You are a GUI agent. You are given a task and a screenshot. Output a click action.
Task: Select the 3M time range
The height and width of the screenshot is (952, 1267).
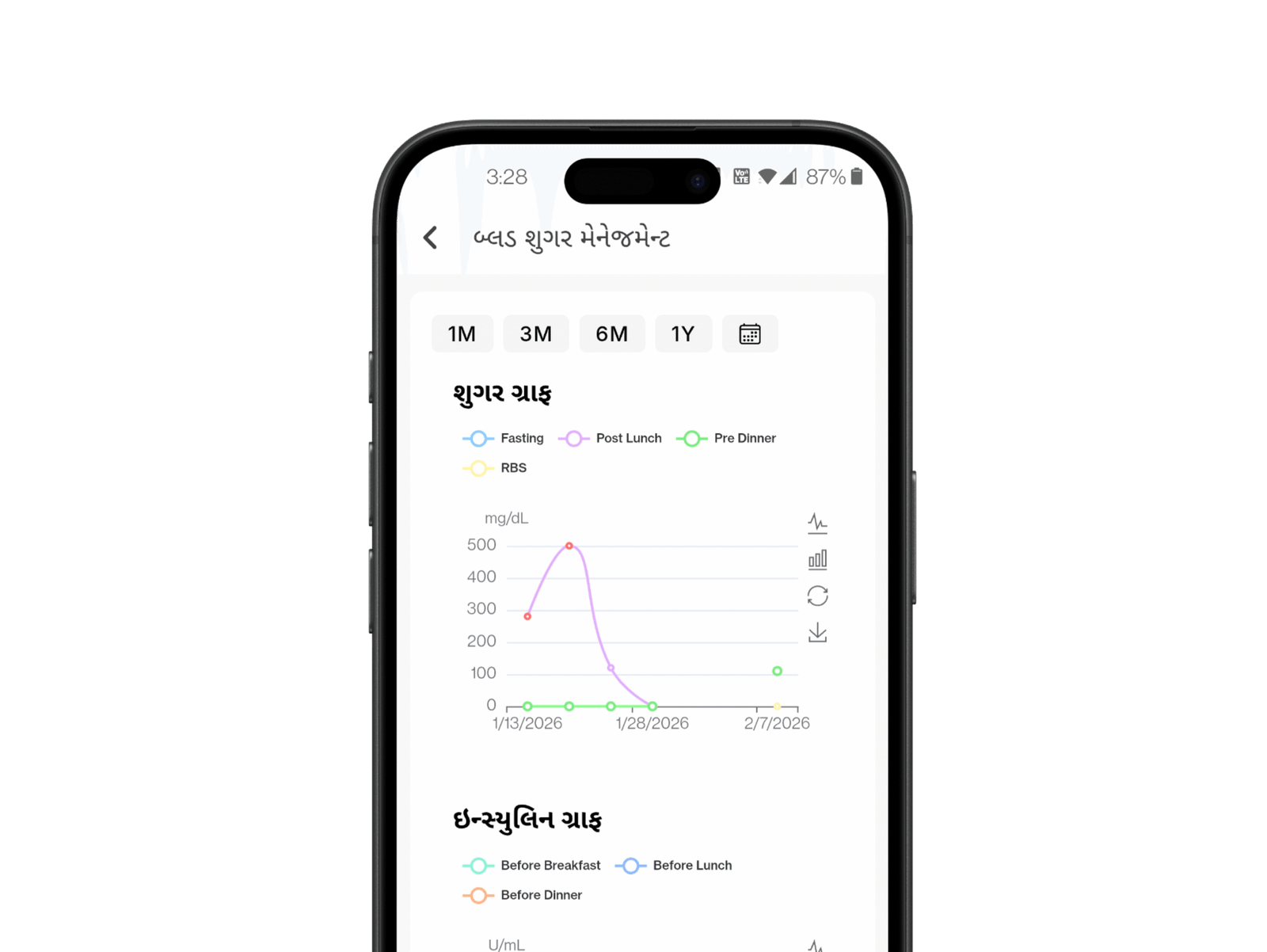(x=536, y=333)
